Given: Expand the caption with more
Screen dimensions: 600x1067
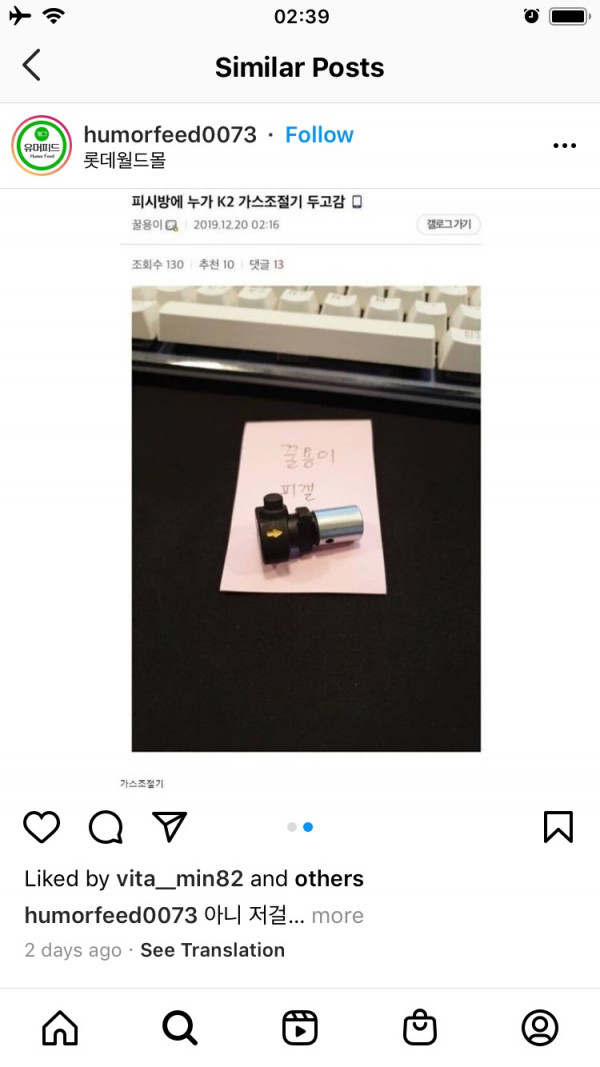Looking at the screenshot, I should [x=337, y=915].
